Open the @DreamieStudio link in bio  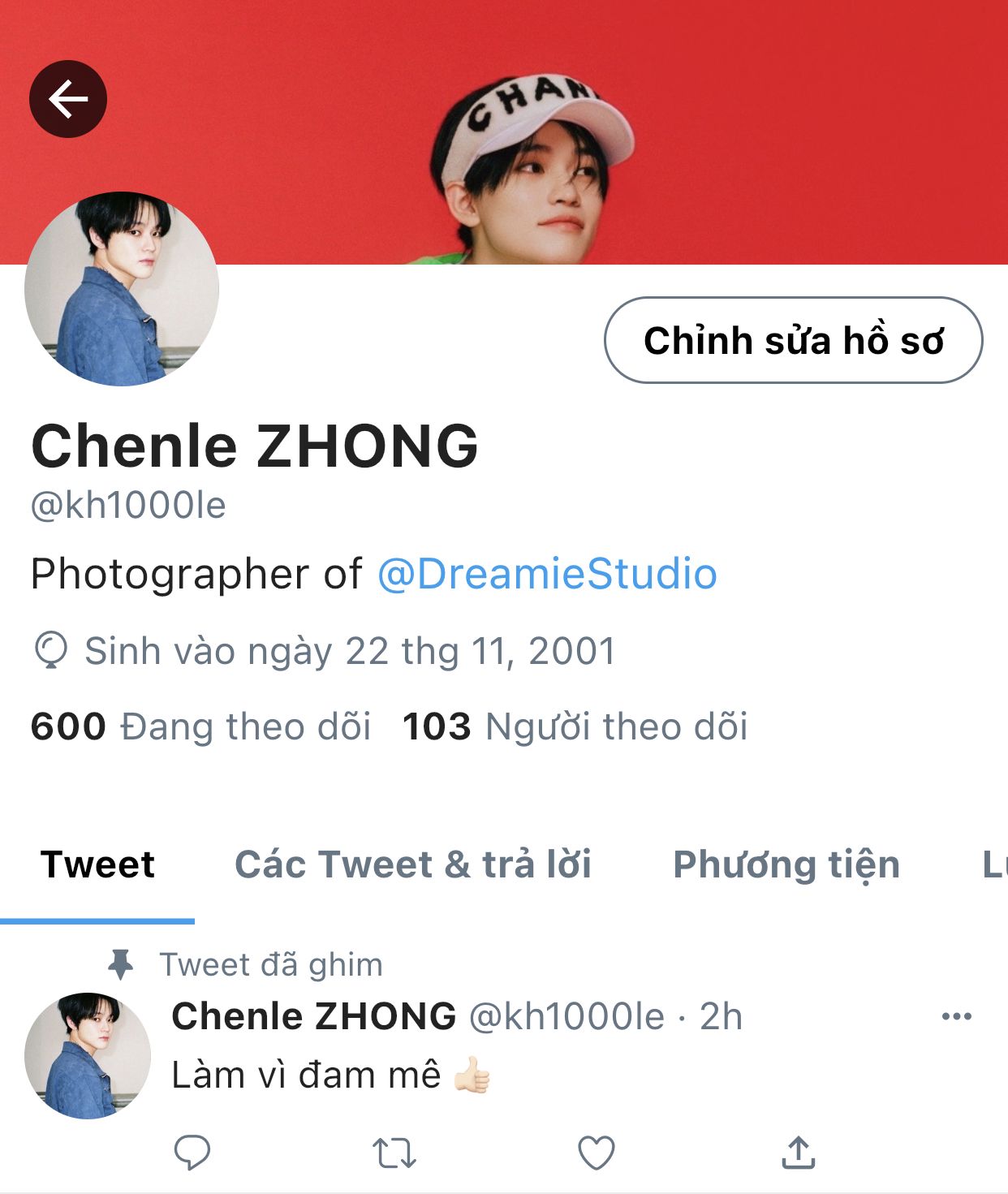coord(547,574)
